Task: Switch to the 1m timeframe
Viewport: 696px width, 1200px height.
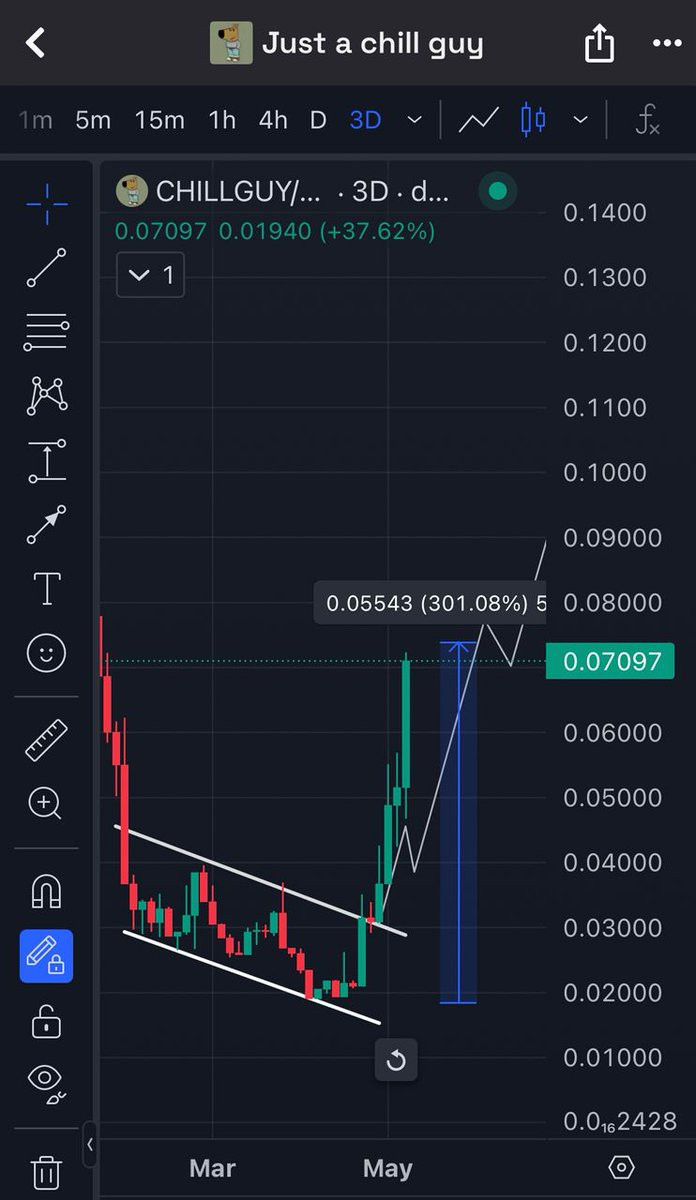Action: [x=35, y=121]
